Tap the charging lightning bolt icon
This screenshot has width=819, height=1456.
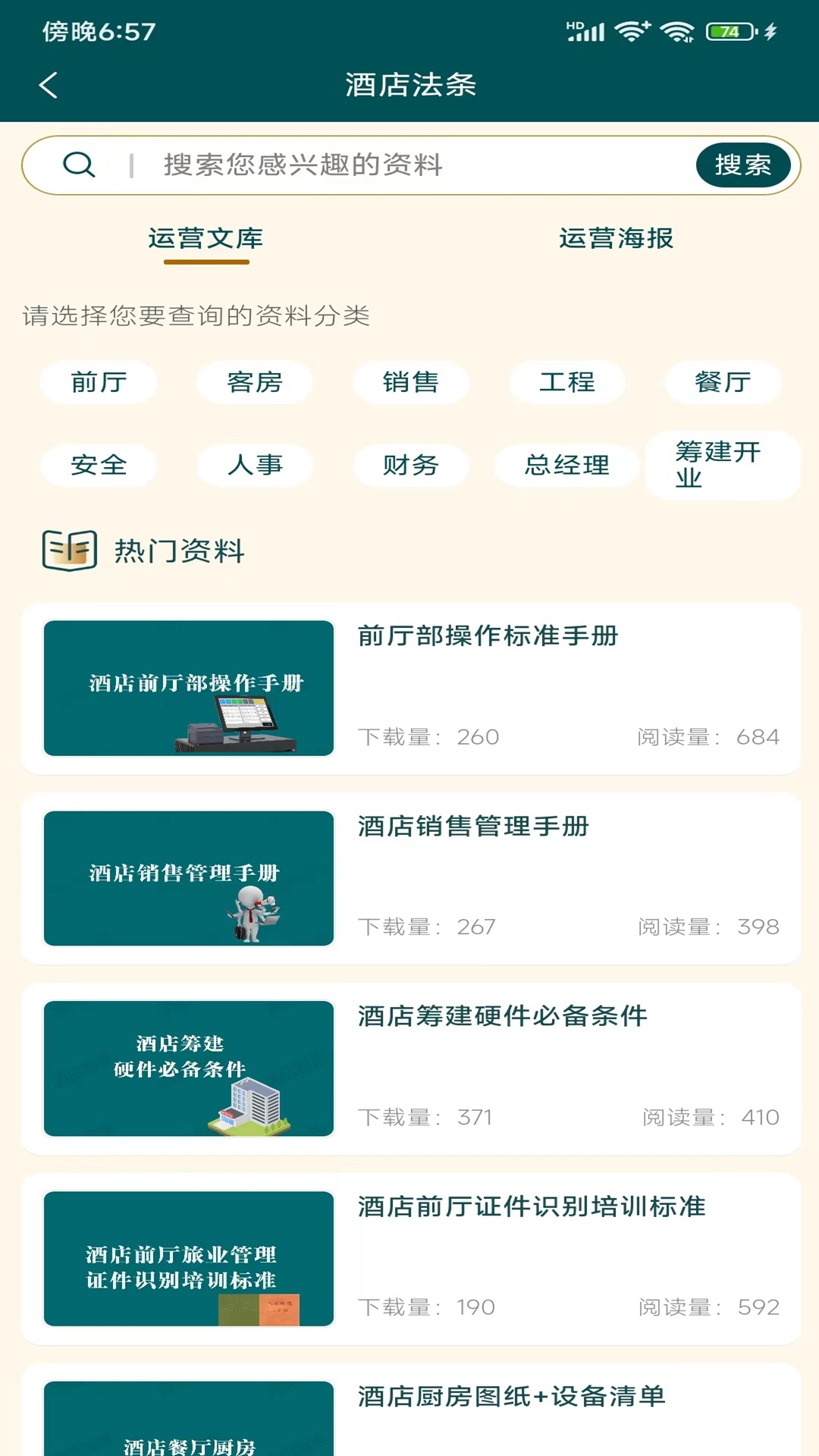(x=770, y=30)
